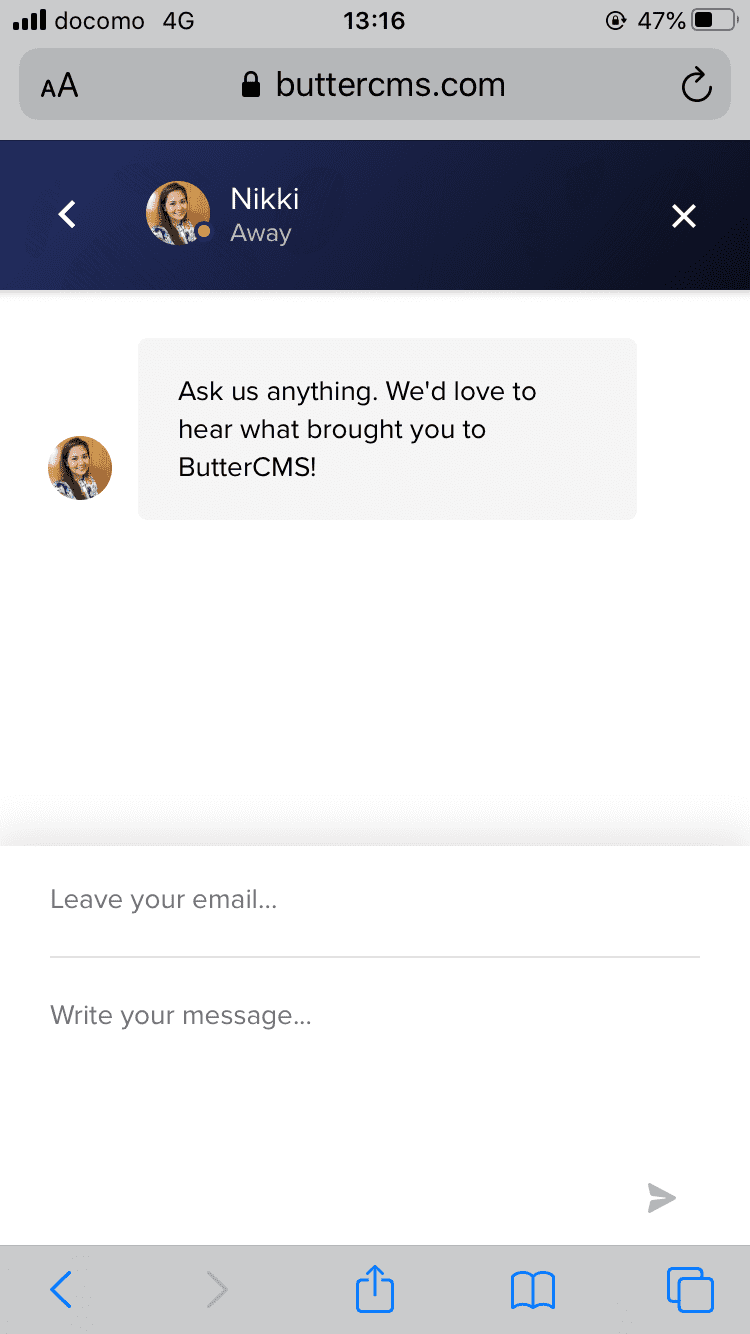Tap the buttercms.com address bar

tap(375, 85)
